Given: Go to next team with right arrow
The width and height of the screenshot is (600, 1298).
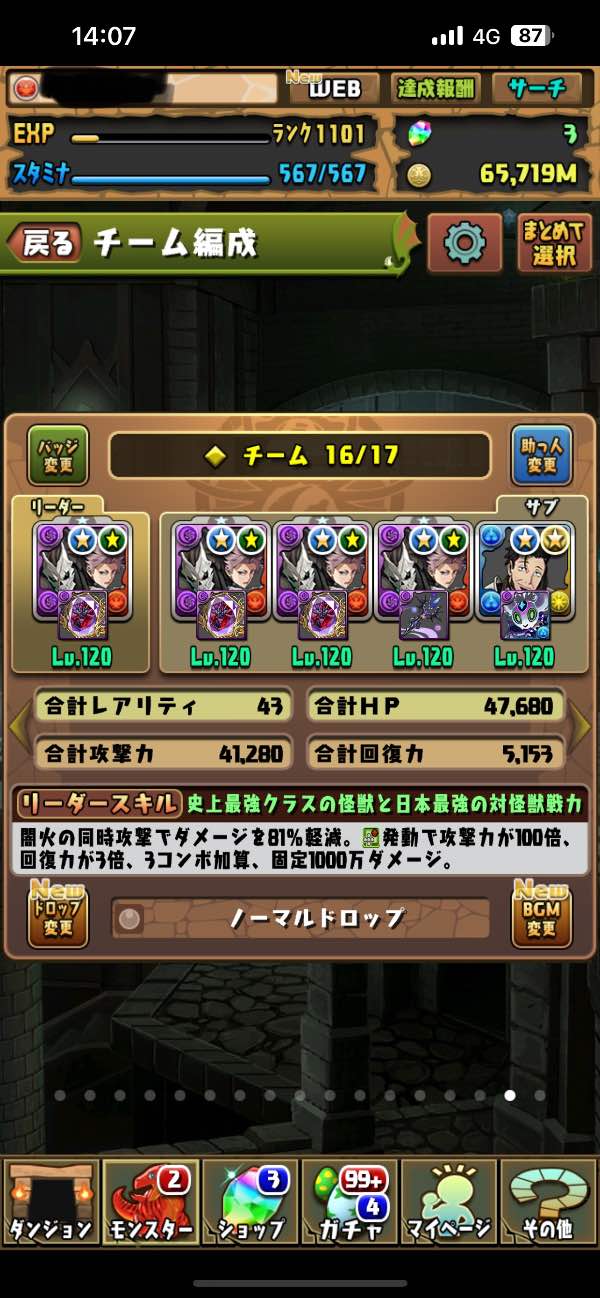Looking at the screenshot, I should pos(582,727).
